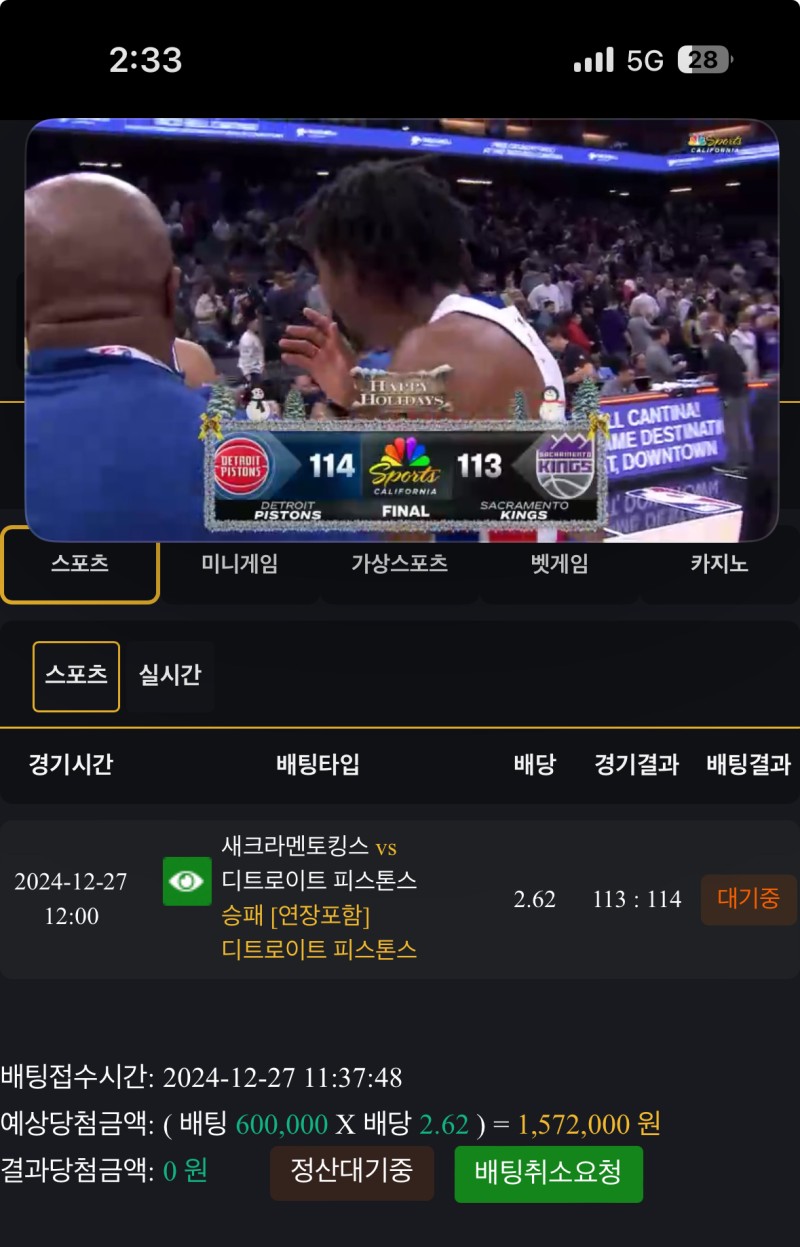
Task: Request bet cancellation with 배팅취소요청
Action: (x=548, y=1173)
